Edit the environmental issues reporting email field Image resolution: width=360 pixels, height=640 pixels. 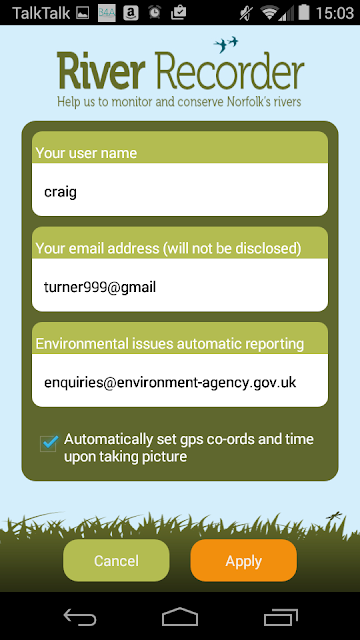coord(180,380)
